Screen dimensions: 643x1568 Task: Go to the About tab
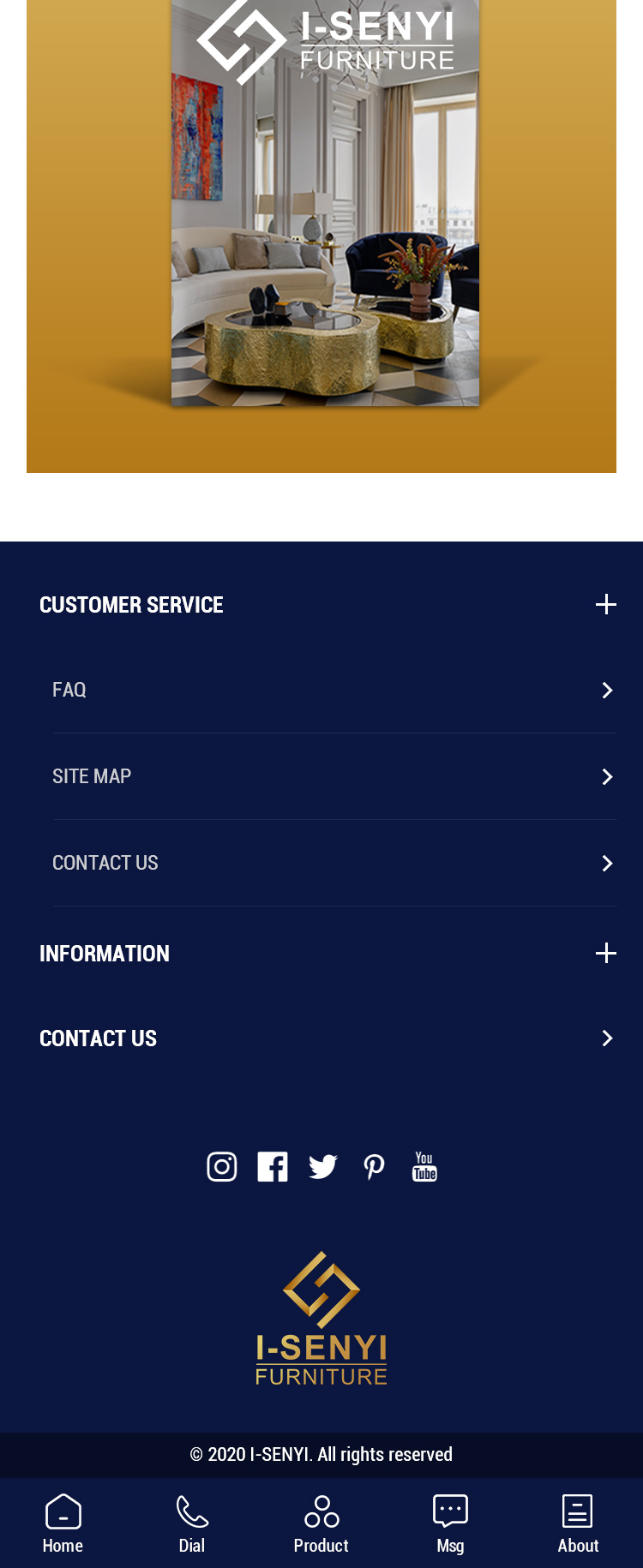[578, 1523]
